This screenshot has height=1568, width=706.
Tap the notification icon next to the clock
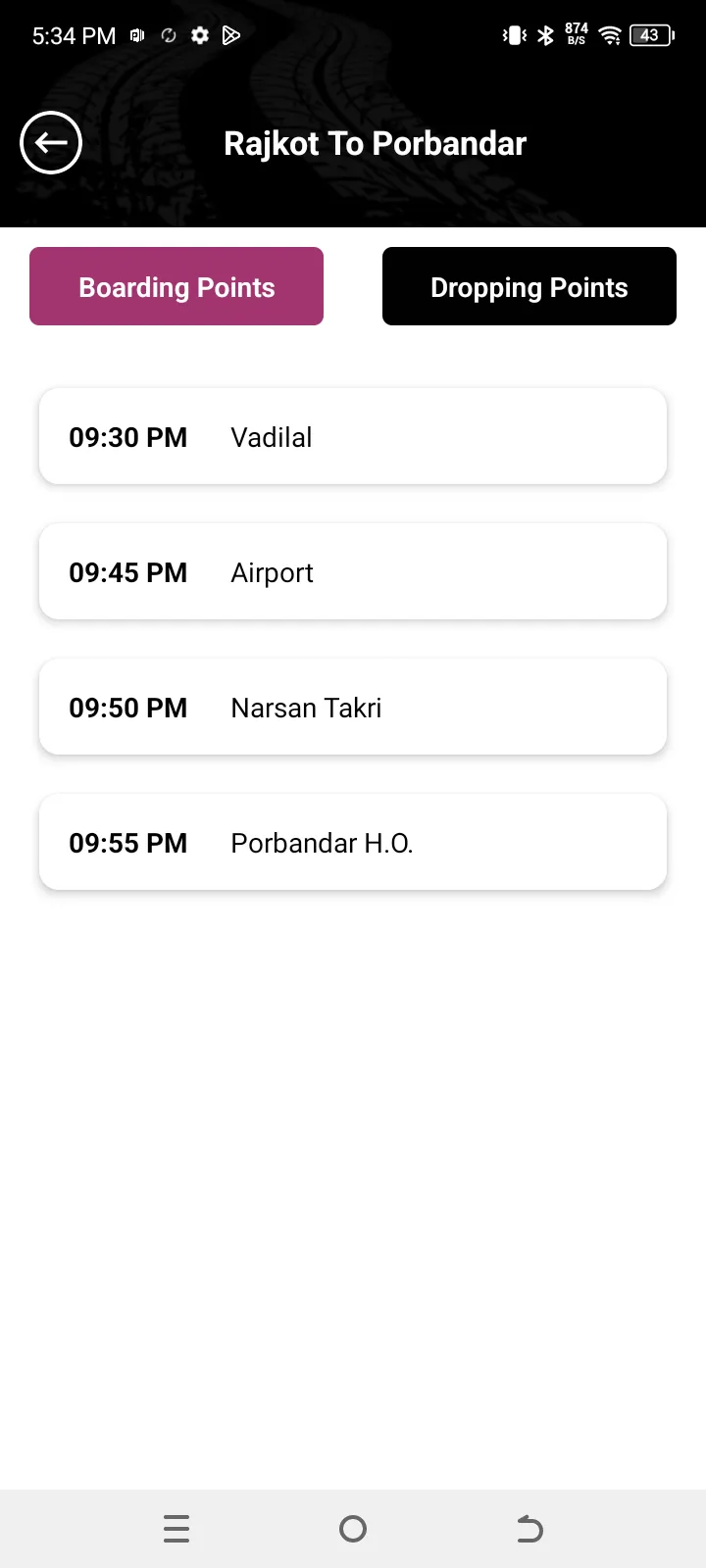136,35
